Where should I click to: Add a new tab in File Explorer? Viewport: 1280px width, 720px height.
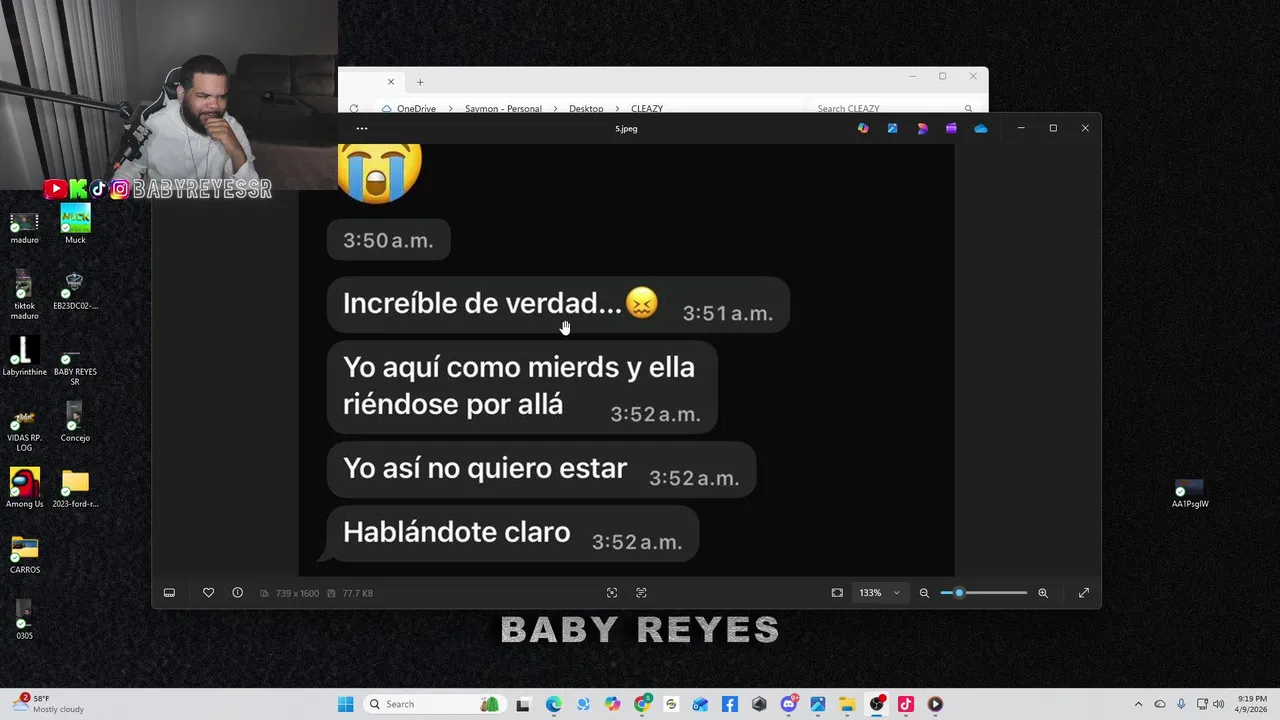click(420, 82)
